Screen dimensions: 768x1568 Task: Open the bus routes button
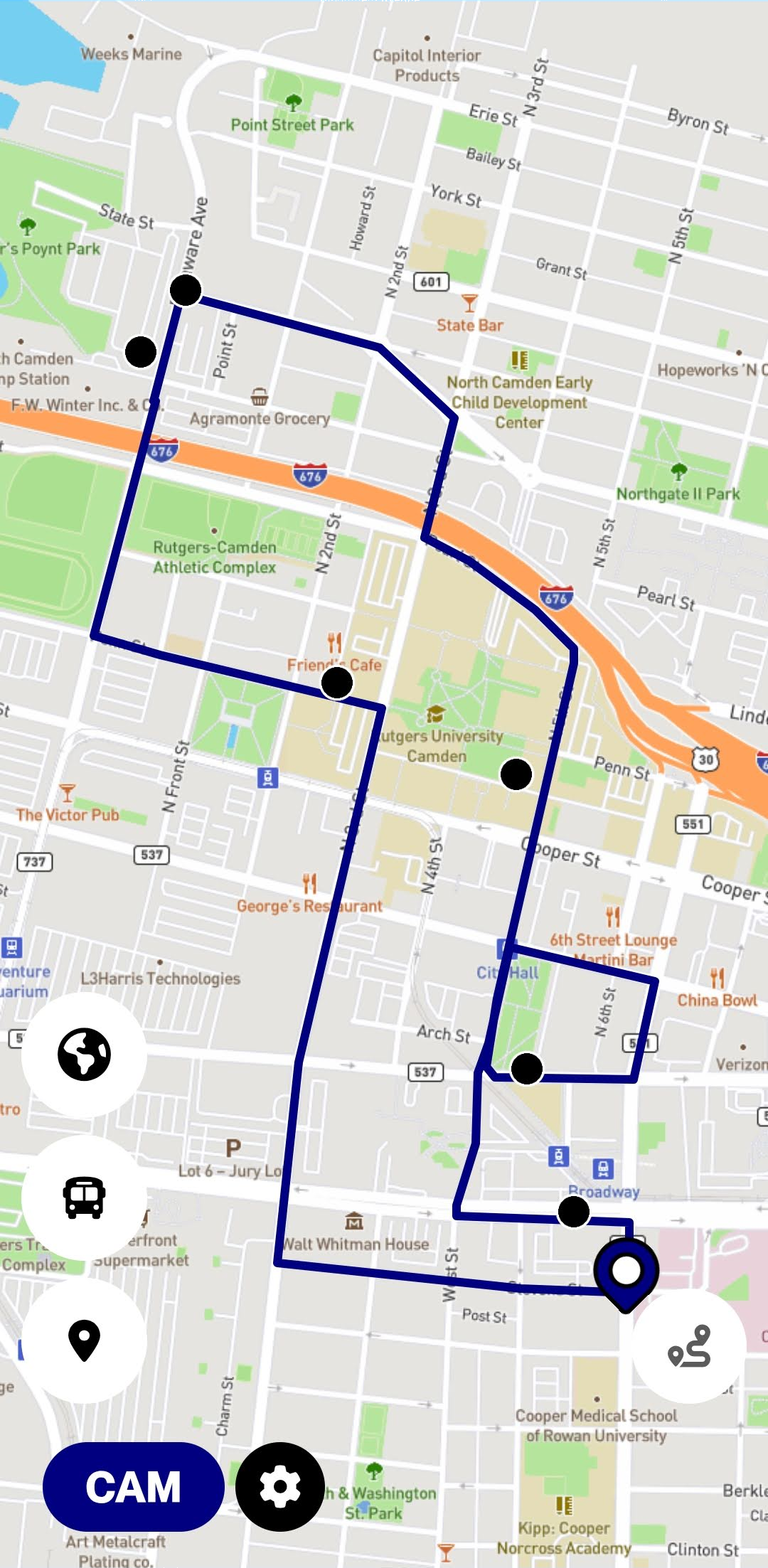click(x=84, y=1197)
